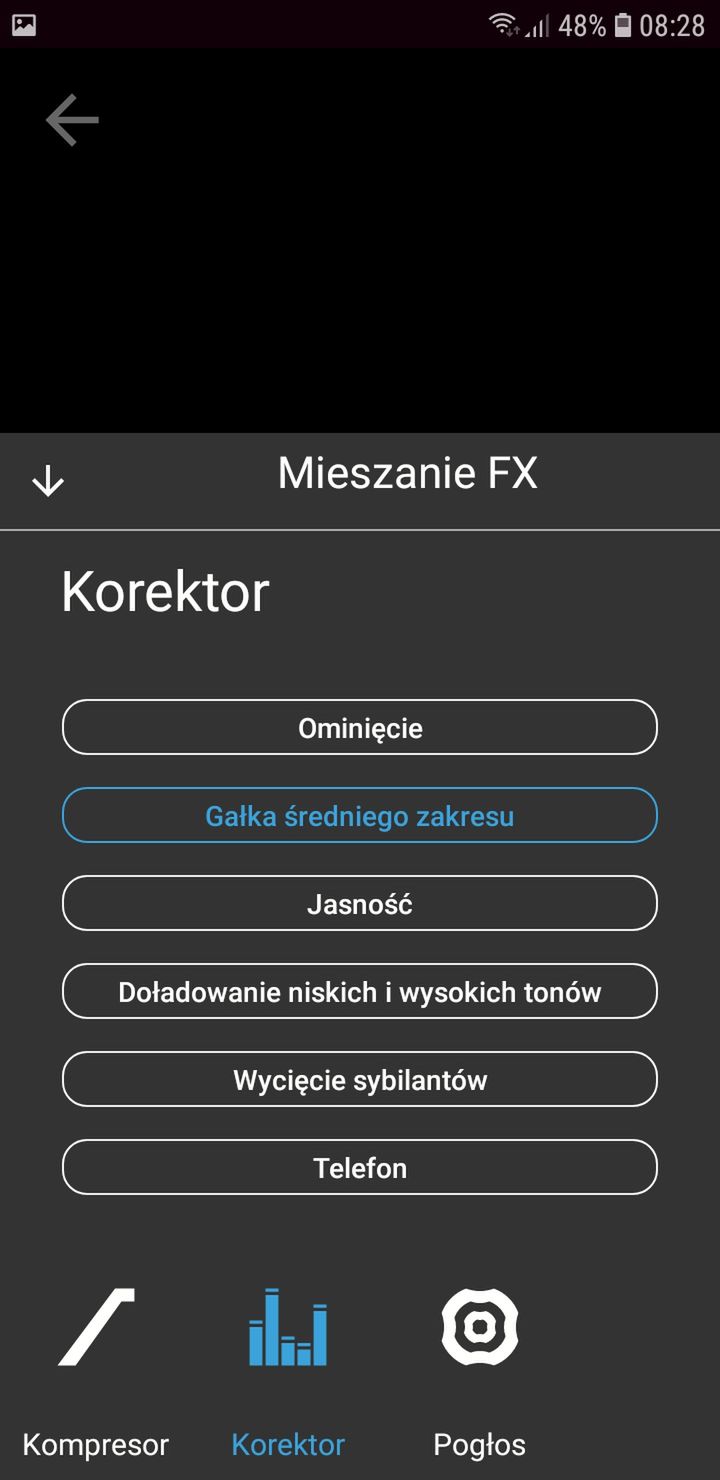This screenshot has width=720, height=1480.
Task: Select Doładowanie niskich i wysokich tonów
Action: 360,991
